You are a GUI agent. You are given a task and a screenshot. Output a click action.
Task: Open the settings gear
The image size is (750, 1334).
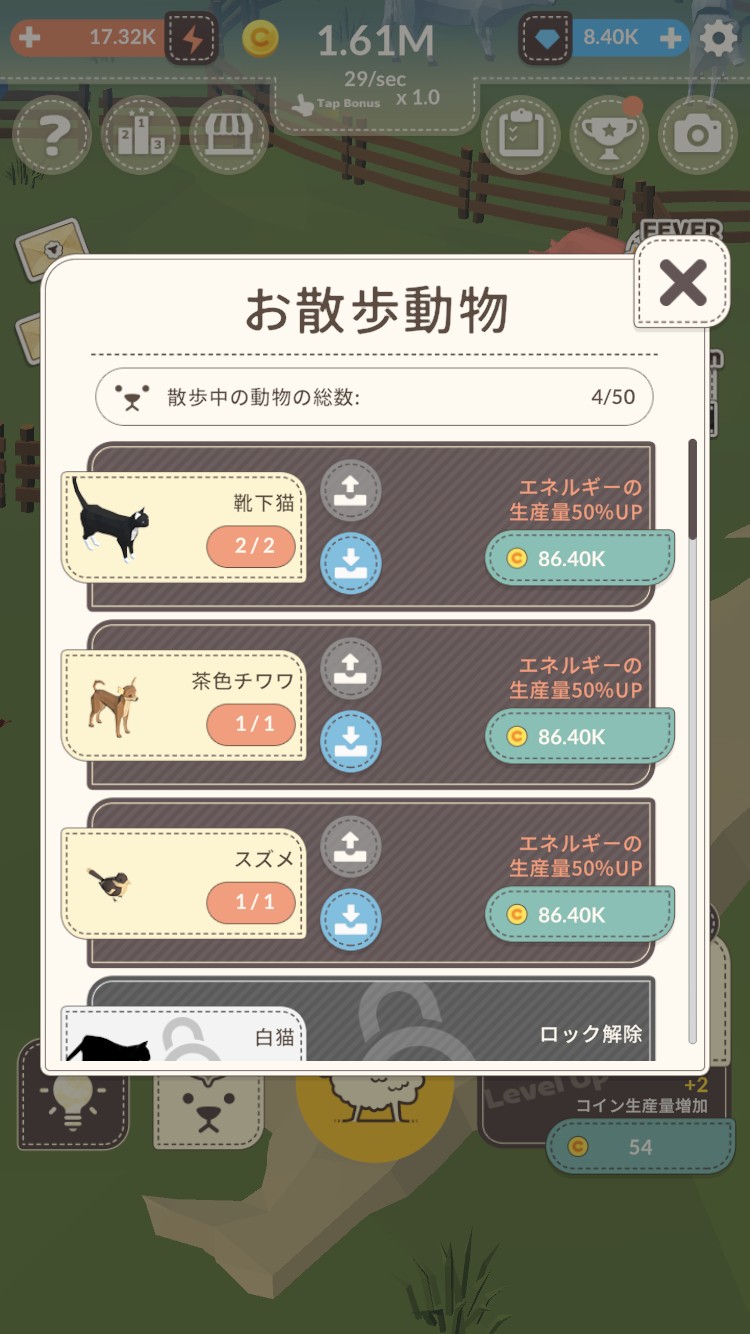(x=718, y=39)
